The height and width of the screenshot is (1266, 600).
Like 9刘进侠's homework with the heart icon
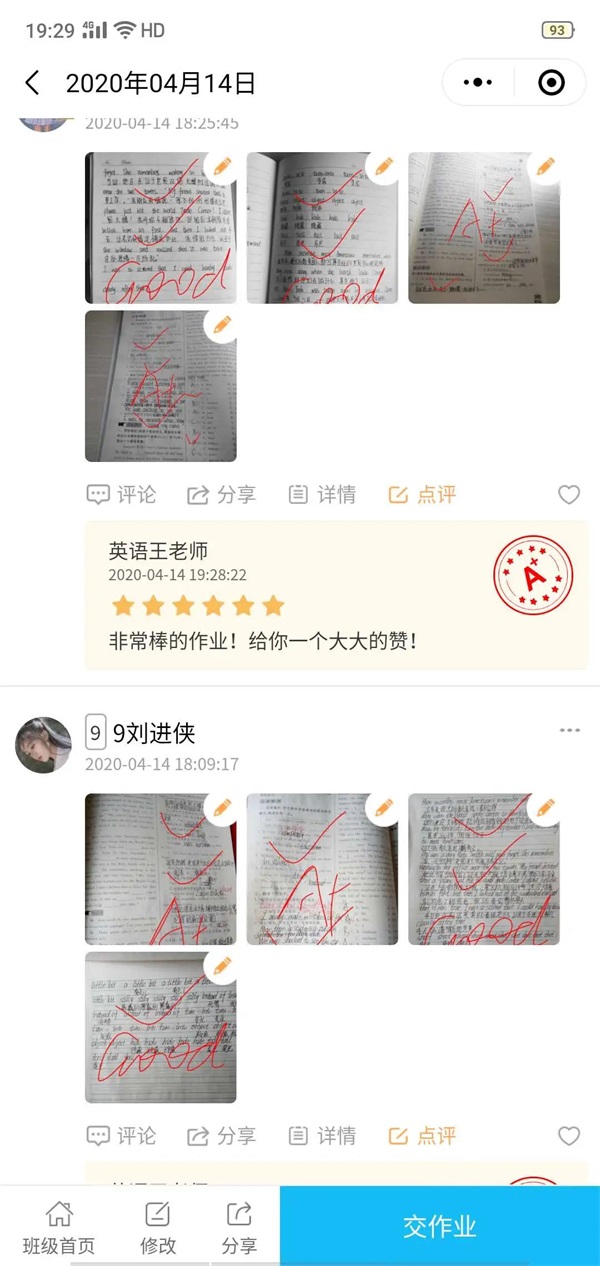pos(569,1136)
